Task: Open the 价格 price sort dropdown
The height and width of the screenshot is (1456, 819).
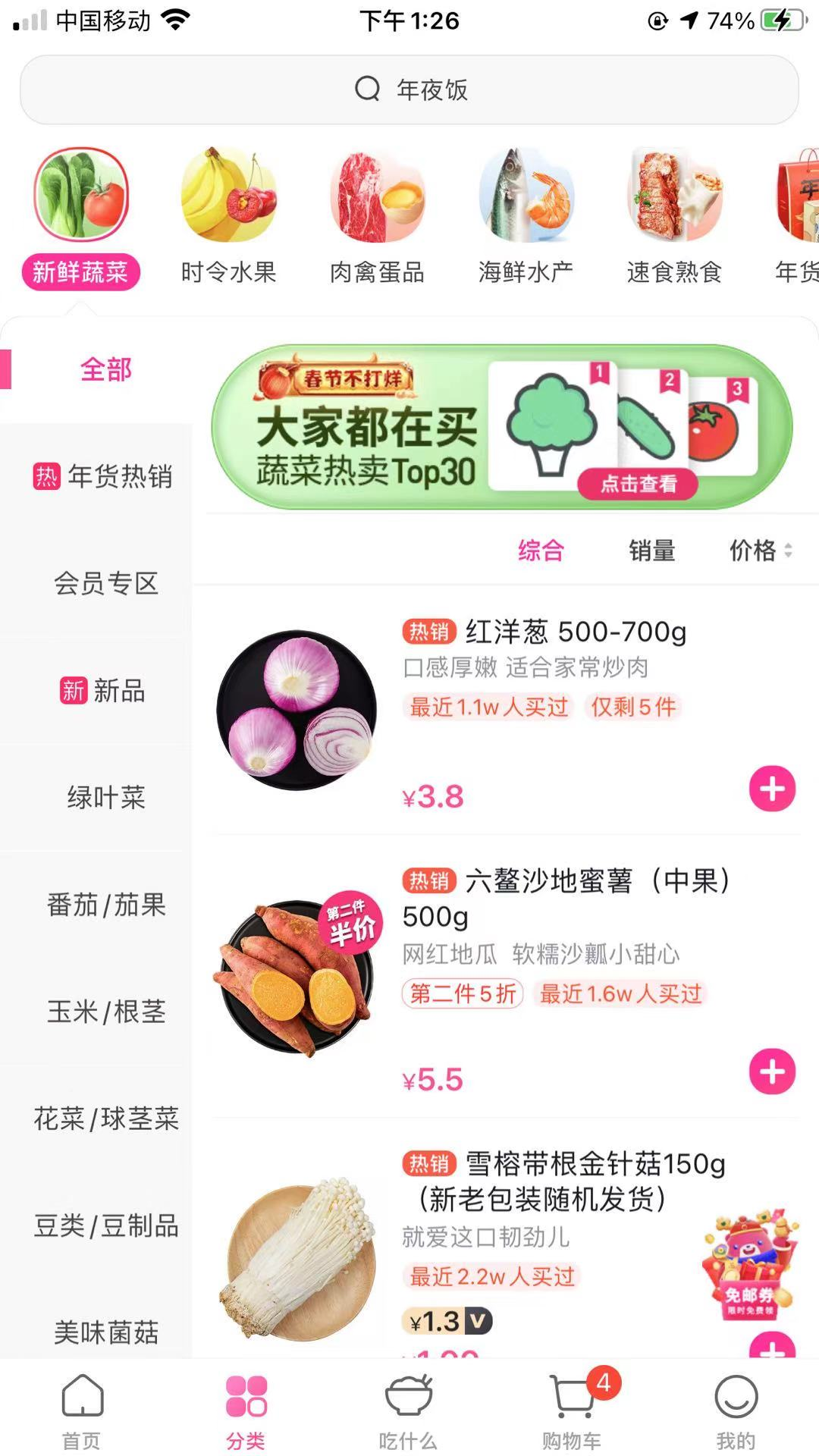Action: (x=758, y=551)
